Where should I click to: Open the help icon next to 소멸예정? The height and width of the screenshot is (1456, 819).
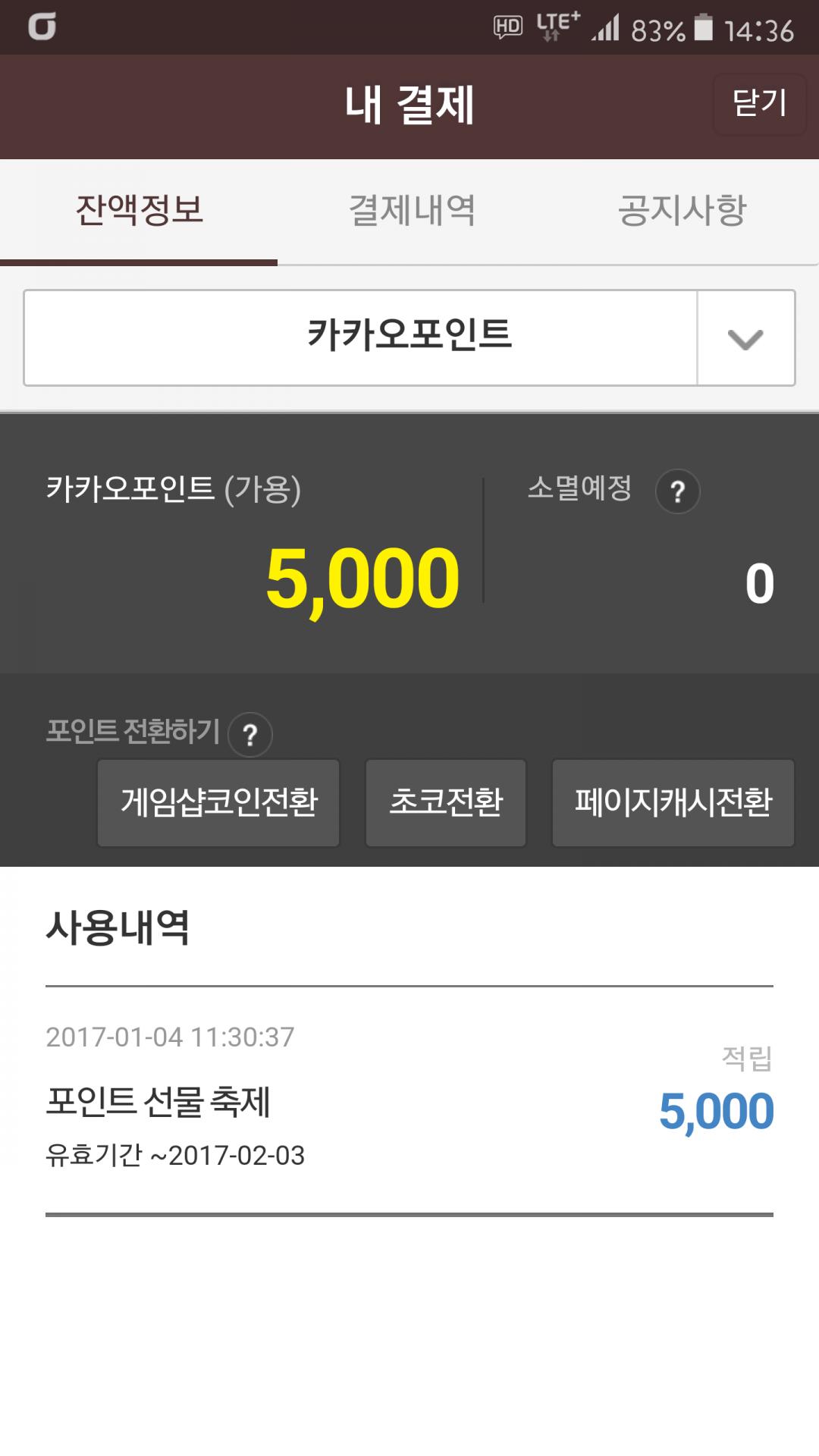point(677,492)
